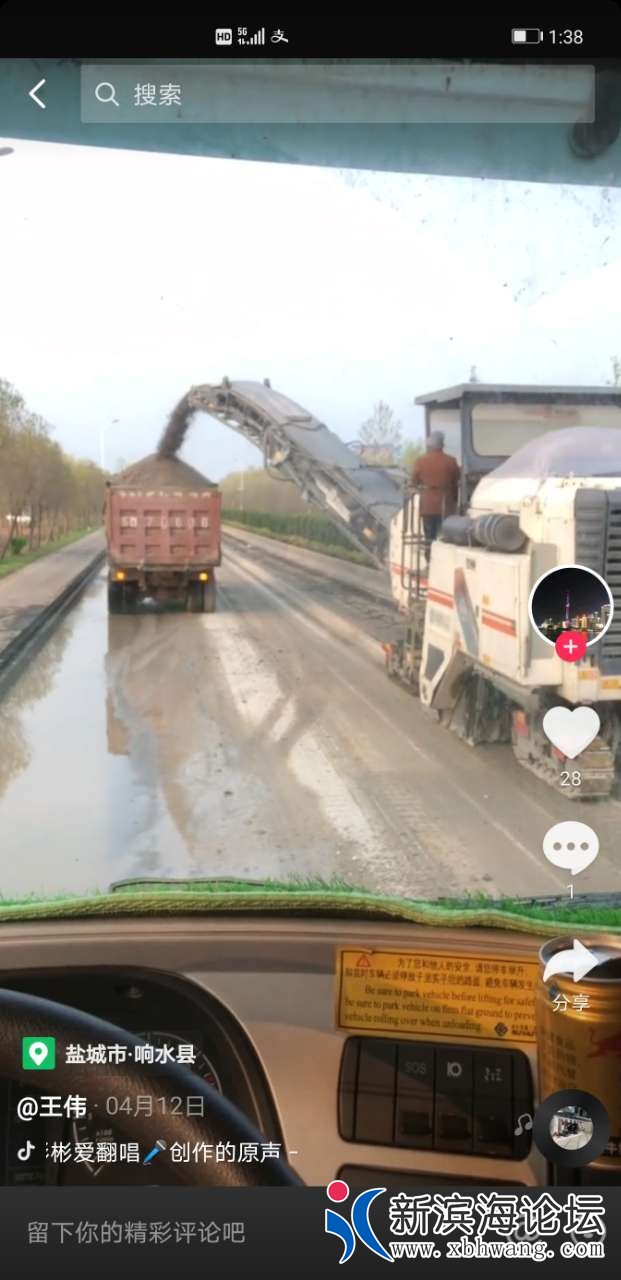Viewport: 621px width, 1280px height.
Task: Follow the creator via the plus avatar
Action: tap(570, 646)
